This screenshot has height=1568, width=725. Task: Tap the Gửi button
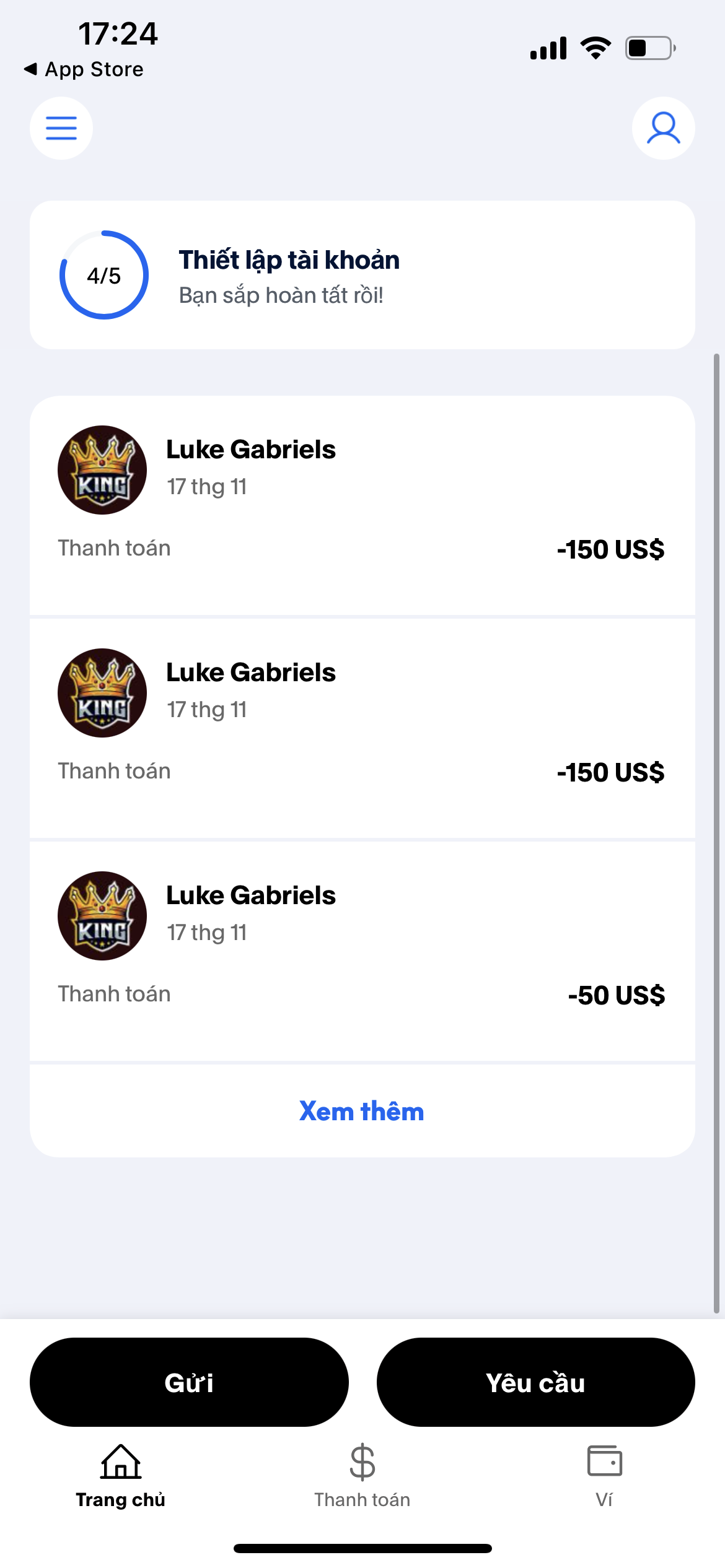coord(189,1382)
